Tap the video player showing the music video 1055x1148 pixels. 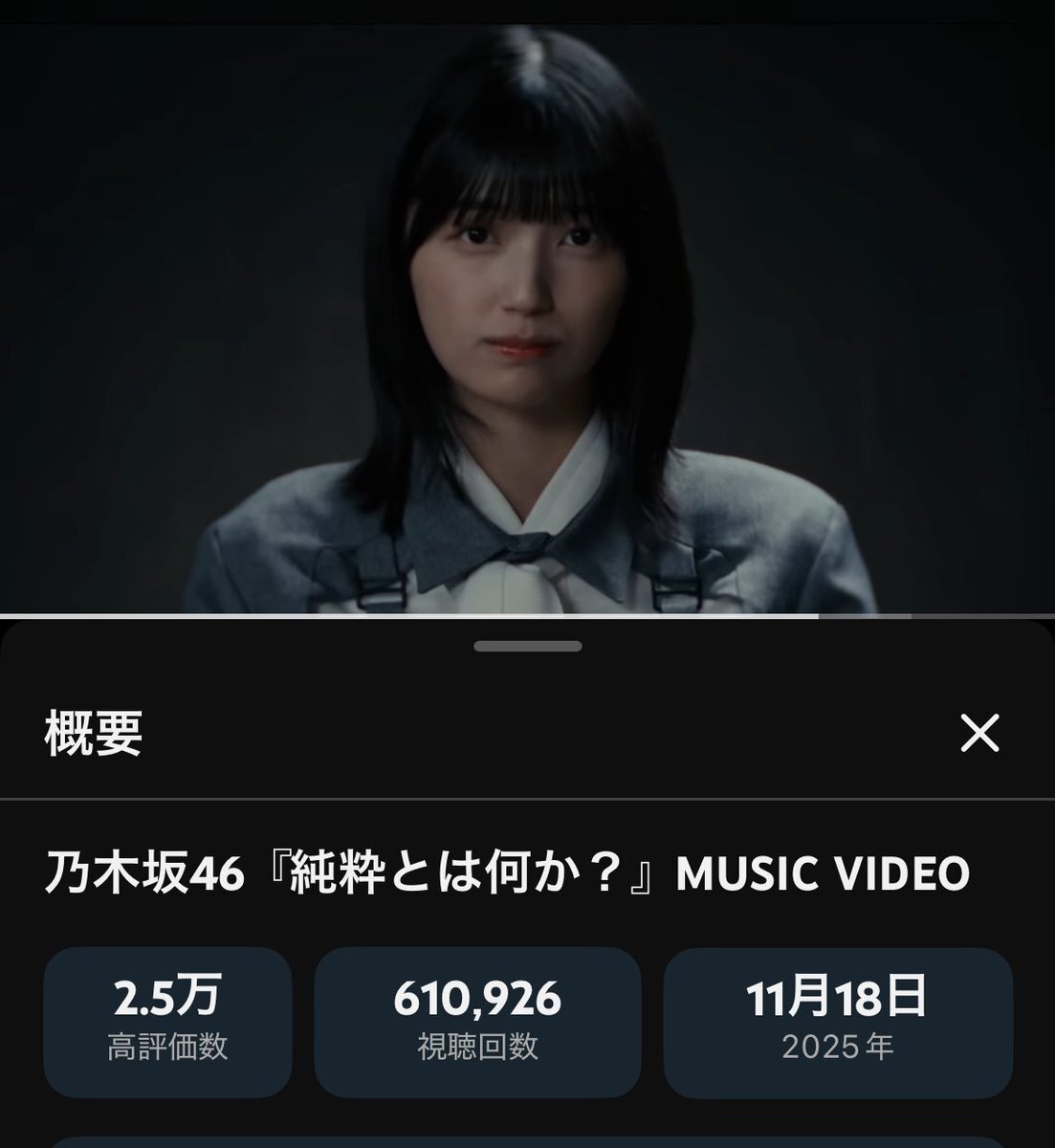(527, 318)
